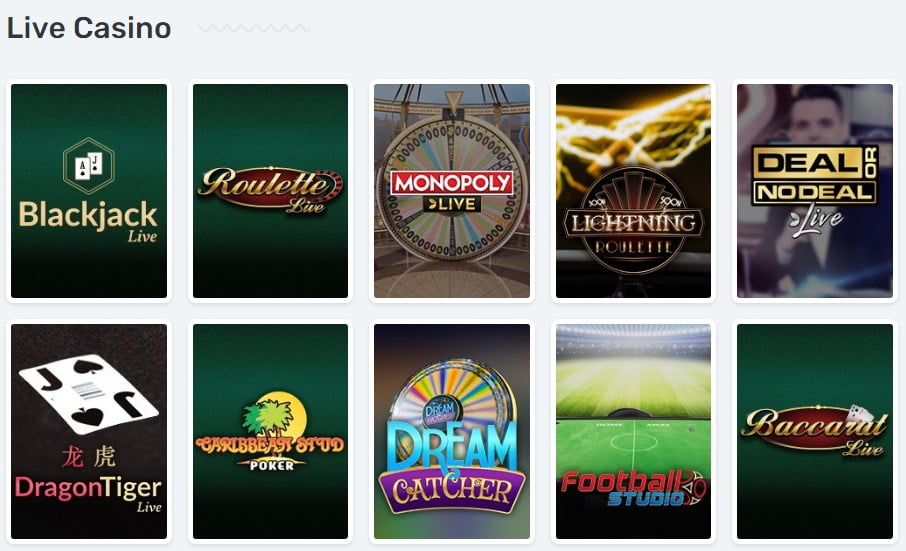This screenshot has width=906, height=551.
Task: Launch the Dream Catcher game
Action: pos(452,431)
